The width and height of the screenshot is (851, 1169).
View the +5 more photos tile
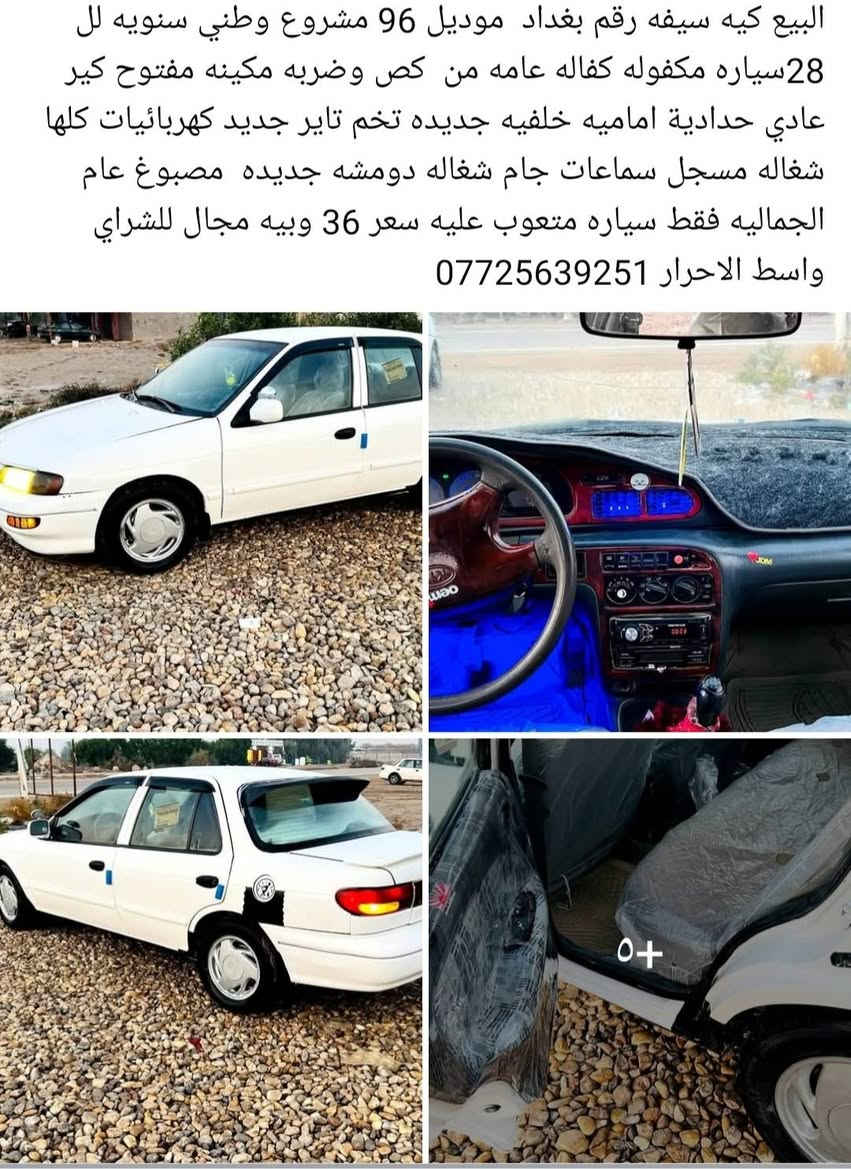[x=640, y=950]
